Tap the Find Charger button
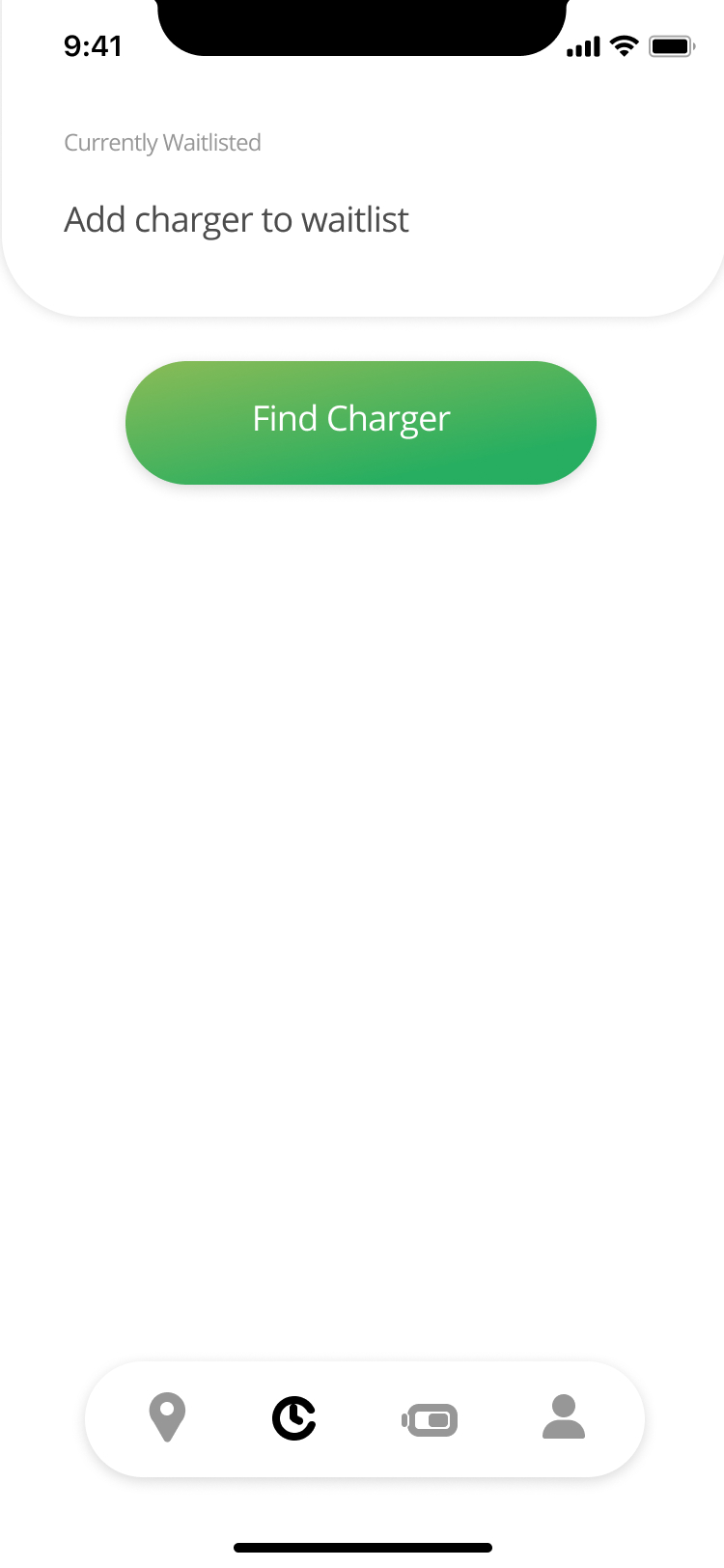 point(361,423)
